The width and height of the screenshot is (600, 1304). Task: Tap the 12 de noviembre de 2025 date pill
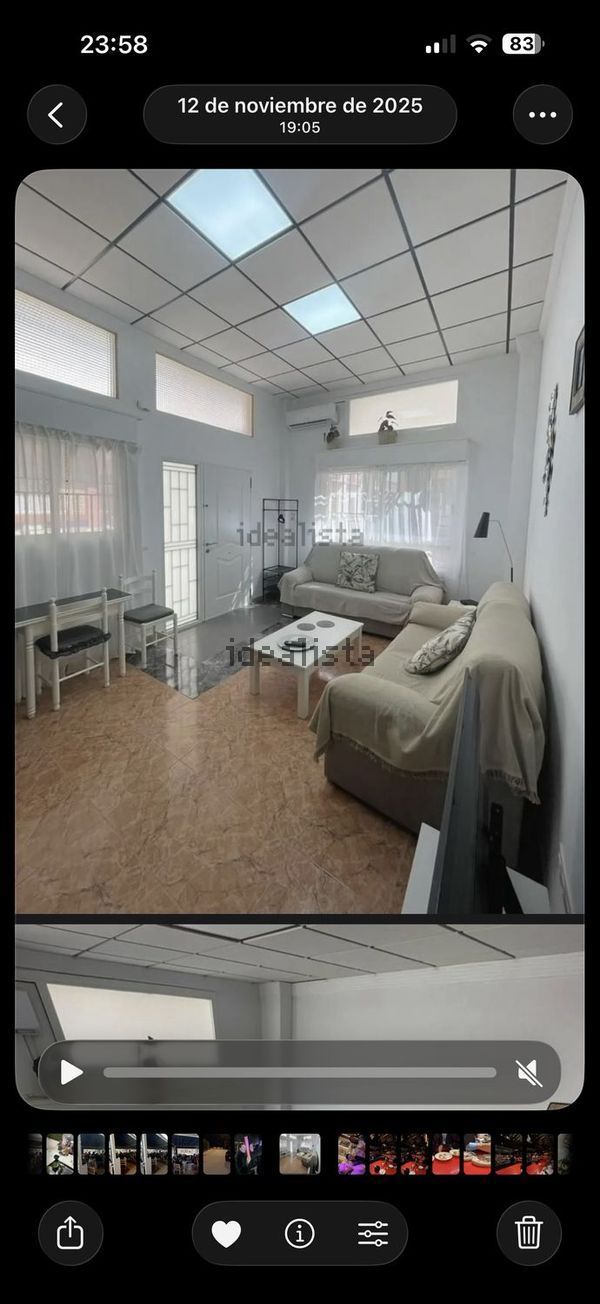click(x=300, y=114)
